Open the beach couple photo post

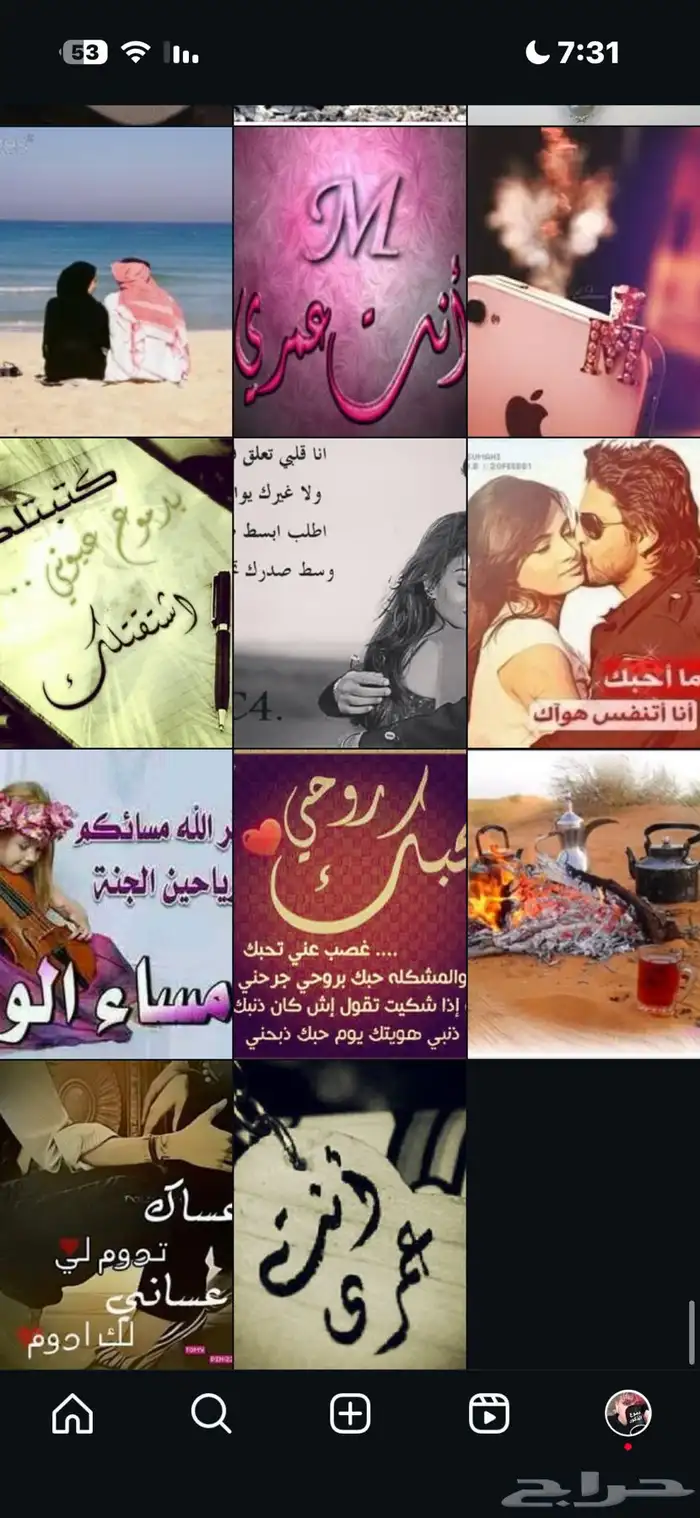[116, 281]
